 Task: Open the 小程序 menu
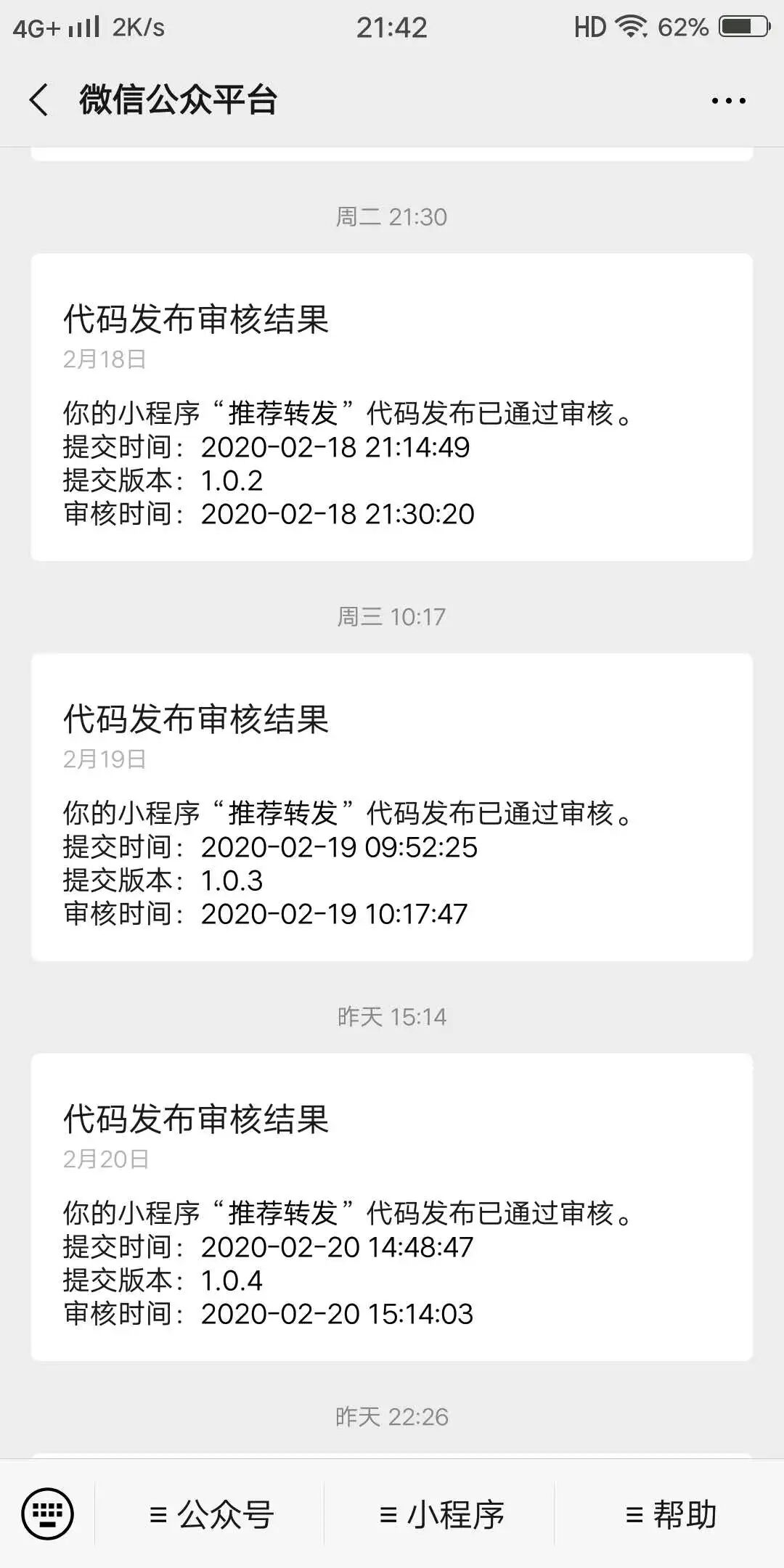pyautogui.click(x=441, y=1514)
